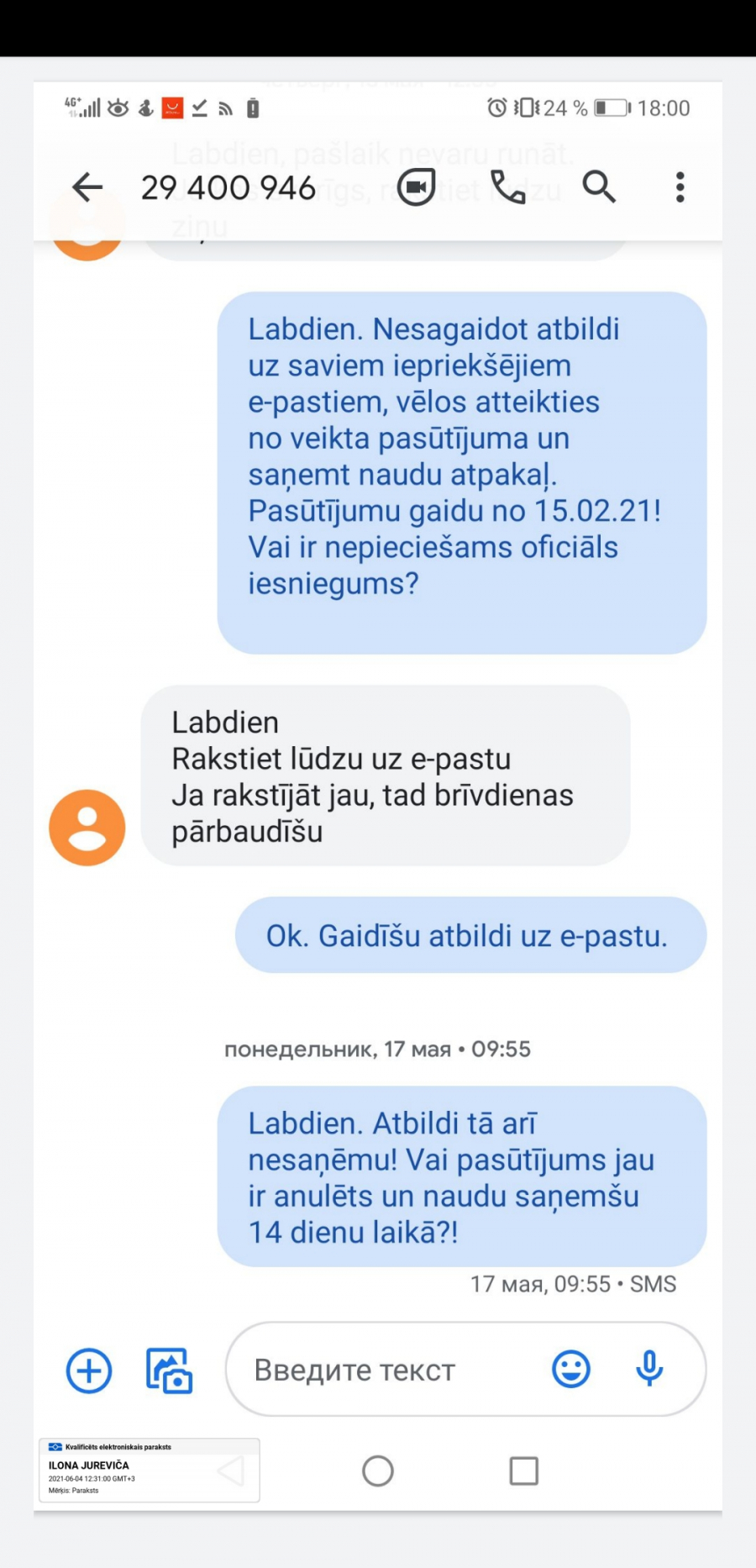Record a voice message with the microphone
The height and width of the screenshot is (1568, 756).
click(649, 1369)
